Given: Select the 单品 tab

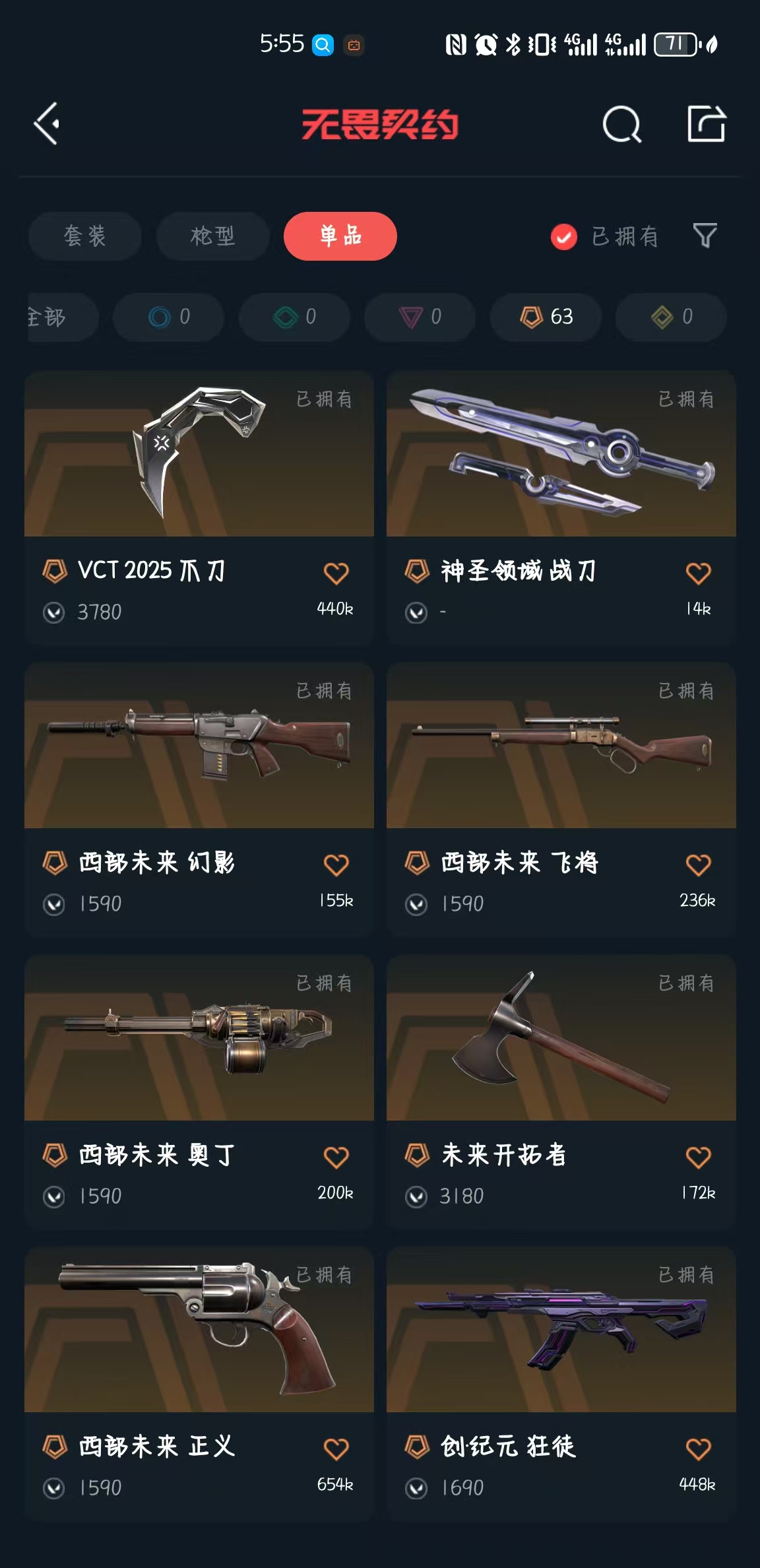Looking at the screenshot, I should pyautogui.click(x=340, y=236).
